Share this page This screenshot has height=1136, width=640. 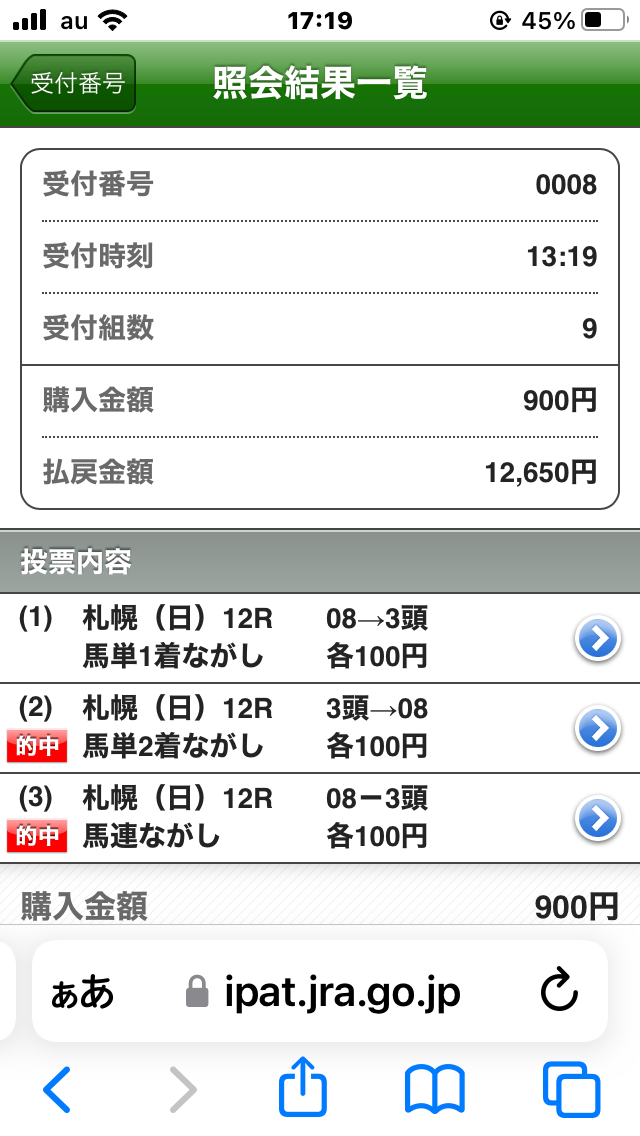[x=303, y=1089]
